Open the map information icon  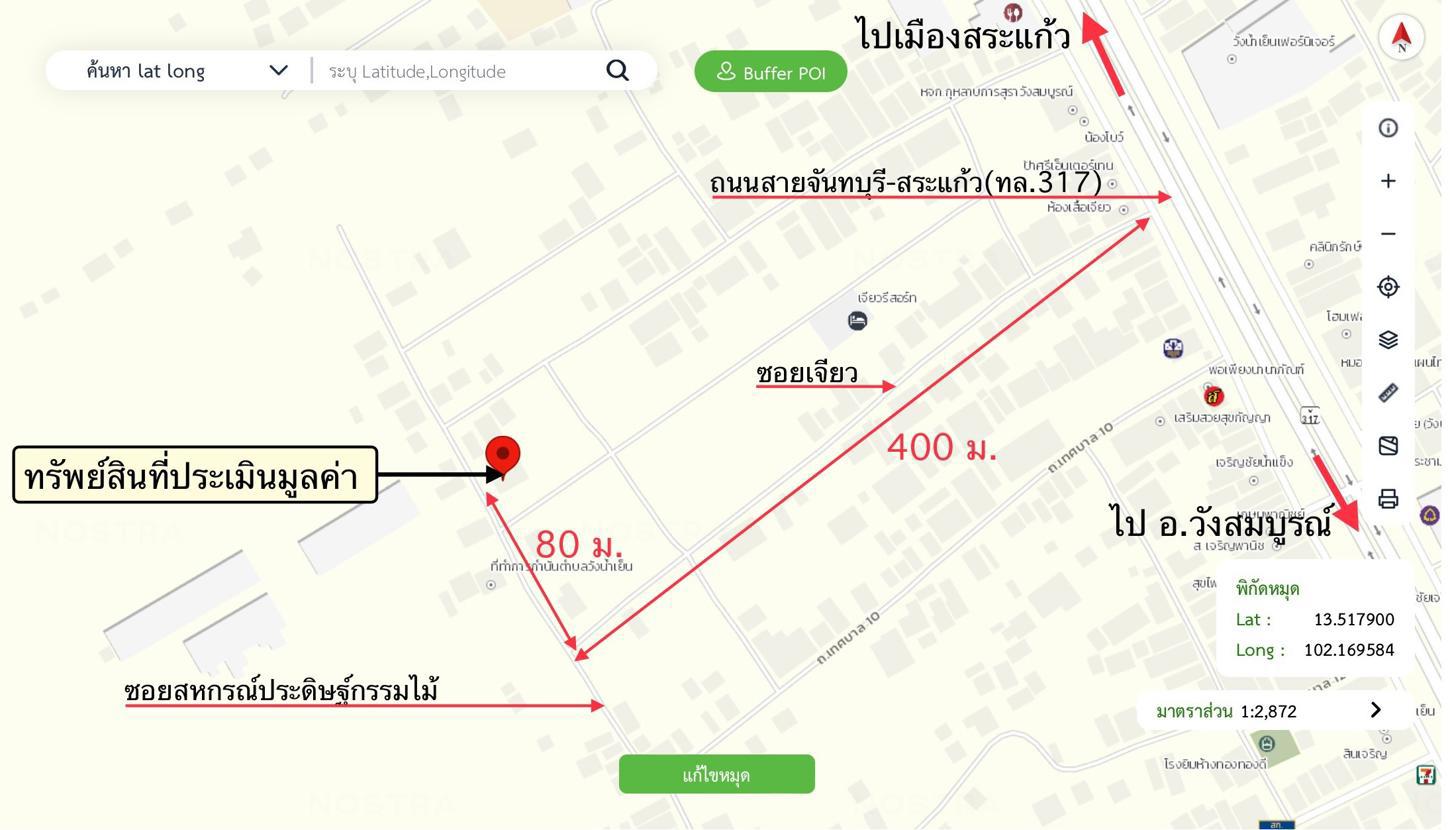pos(1387,128)
